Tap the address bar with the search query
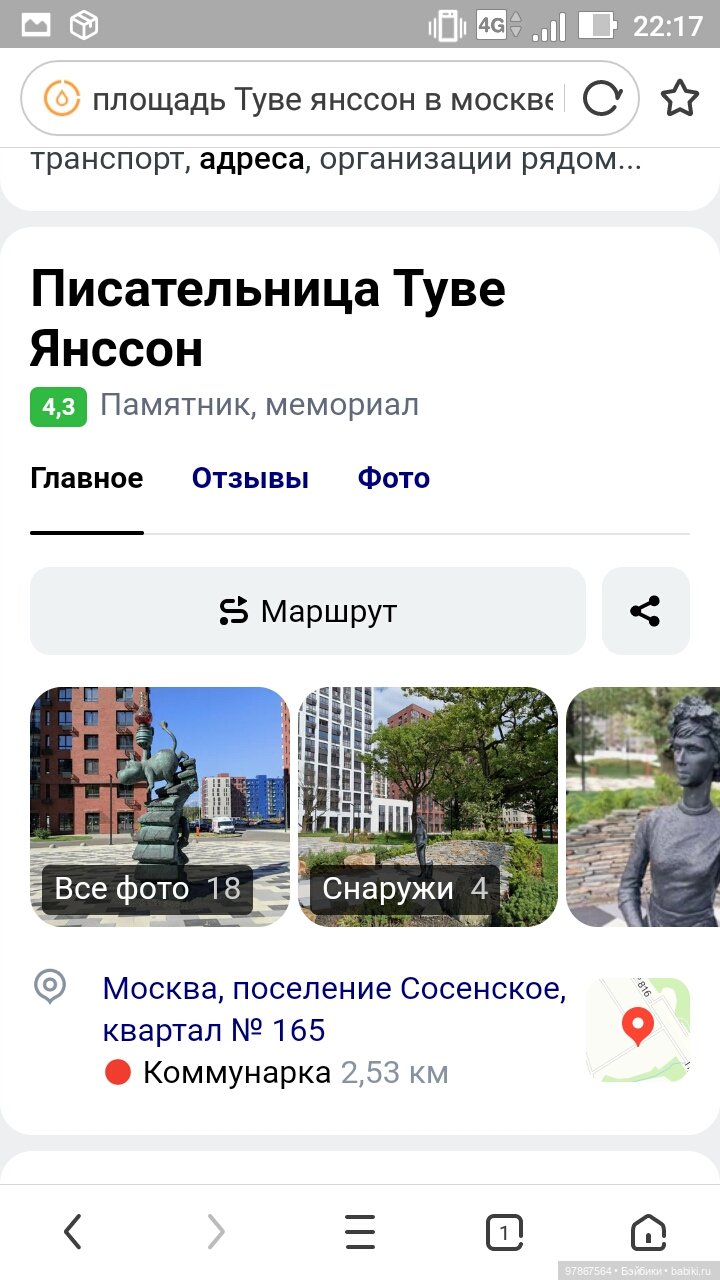 click(x=320, y=99)
